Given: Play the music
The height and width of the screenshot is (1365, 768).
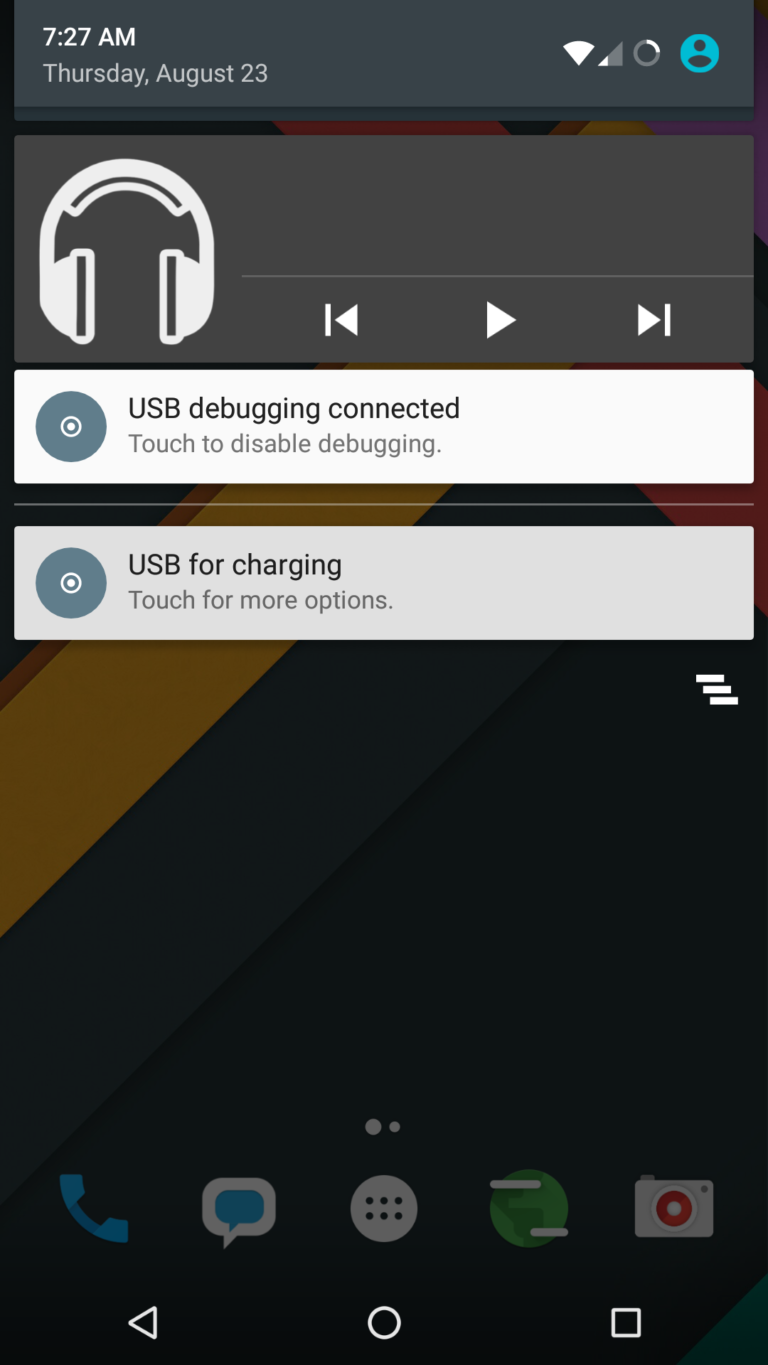Looking at the screenshot, I should pos(499,320).
